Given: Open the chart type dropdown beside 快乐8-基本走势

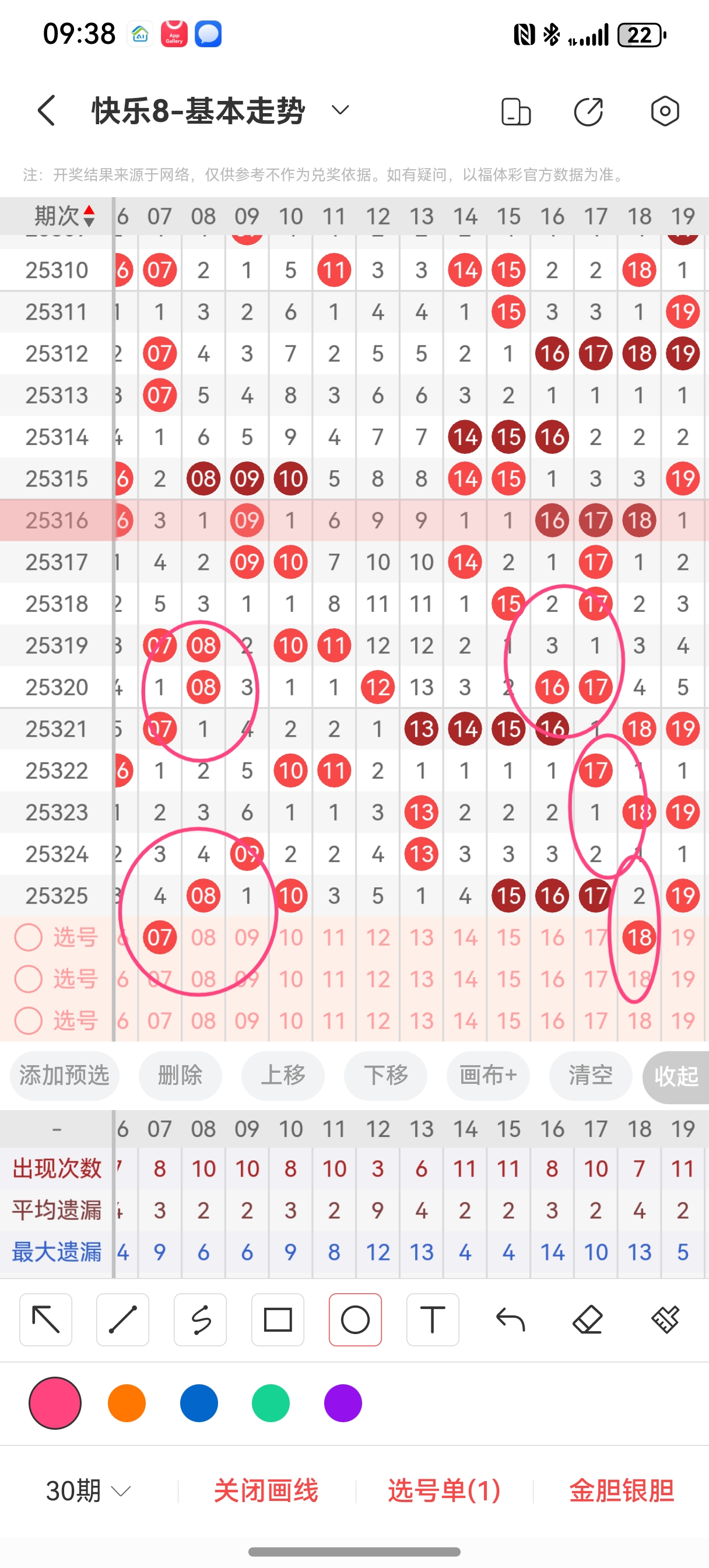Looking at the screenshot, I should click(x=340, y=110).
